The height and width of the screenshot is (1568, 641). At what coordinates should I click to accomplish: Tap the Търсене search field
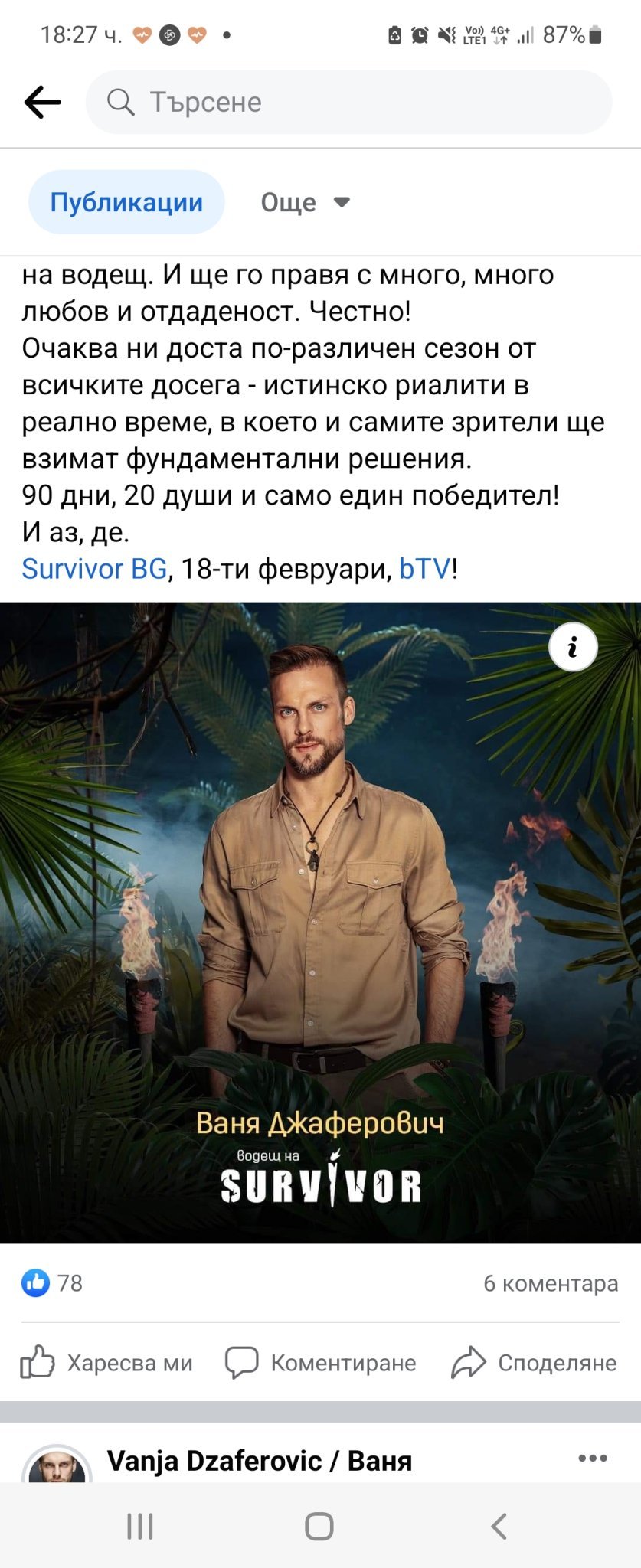pyautogui.click(x=348, y=102)
